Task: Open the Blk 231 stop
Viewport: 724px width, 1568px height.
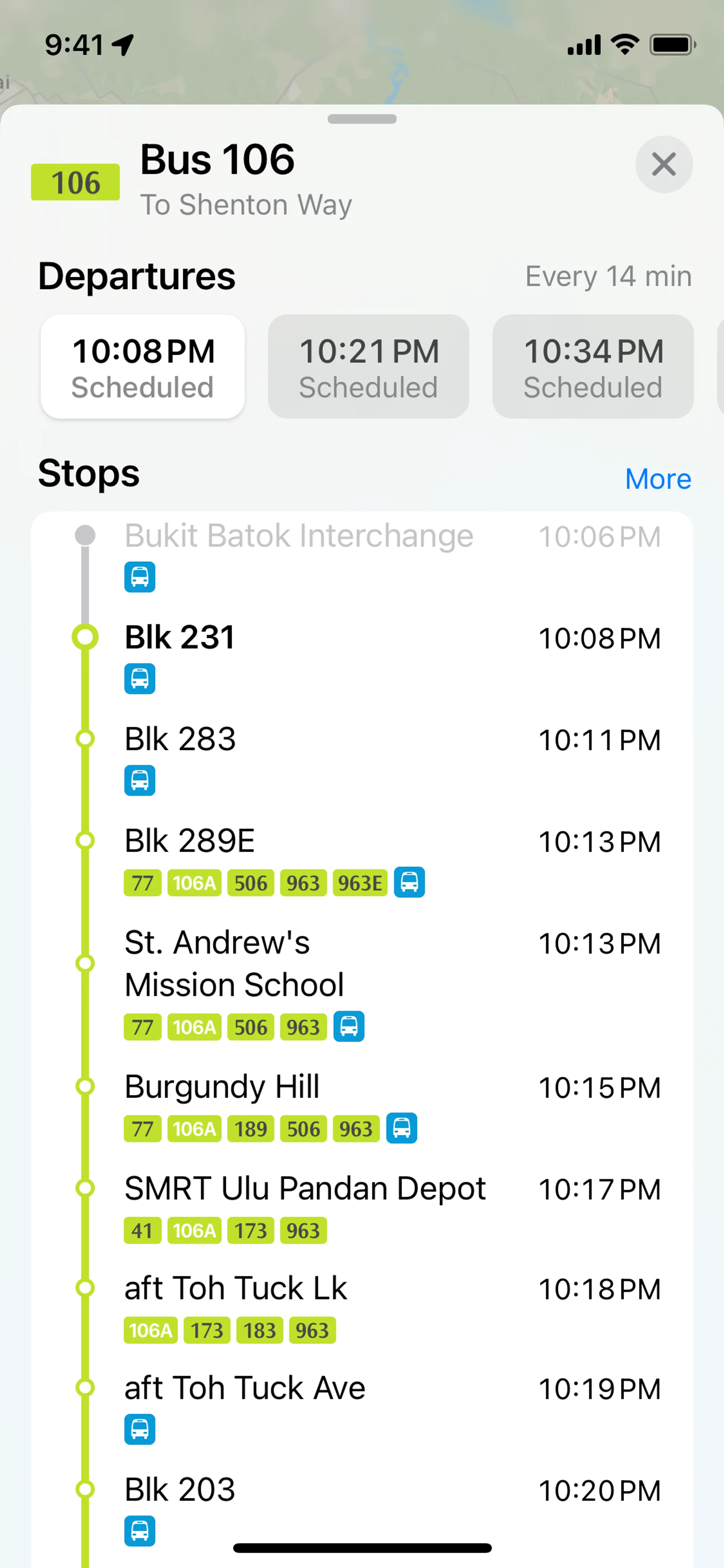Action: click(180, 638)
